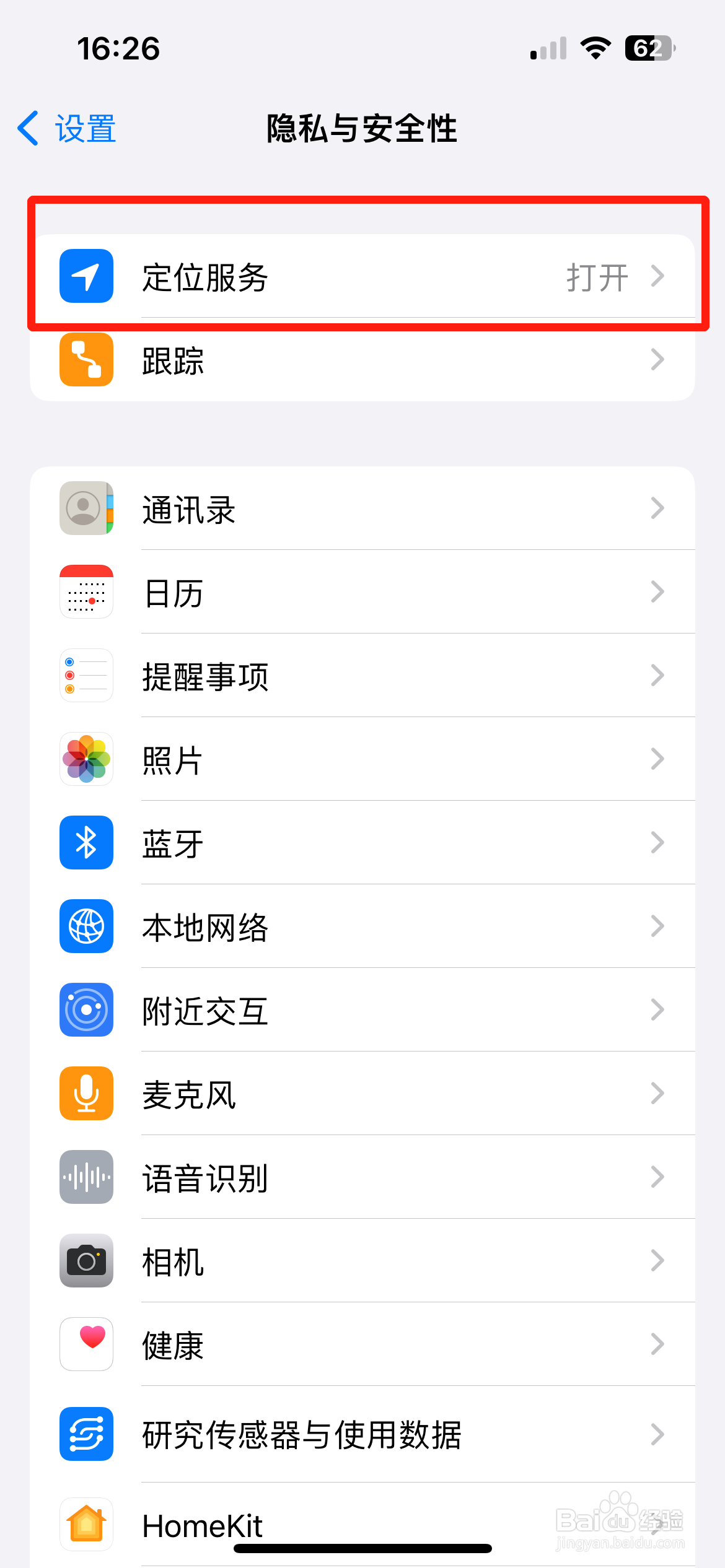Open 语音识别 settings
Viewport: 725px width, 1568px height.
(x=362, y=1178)
